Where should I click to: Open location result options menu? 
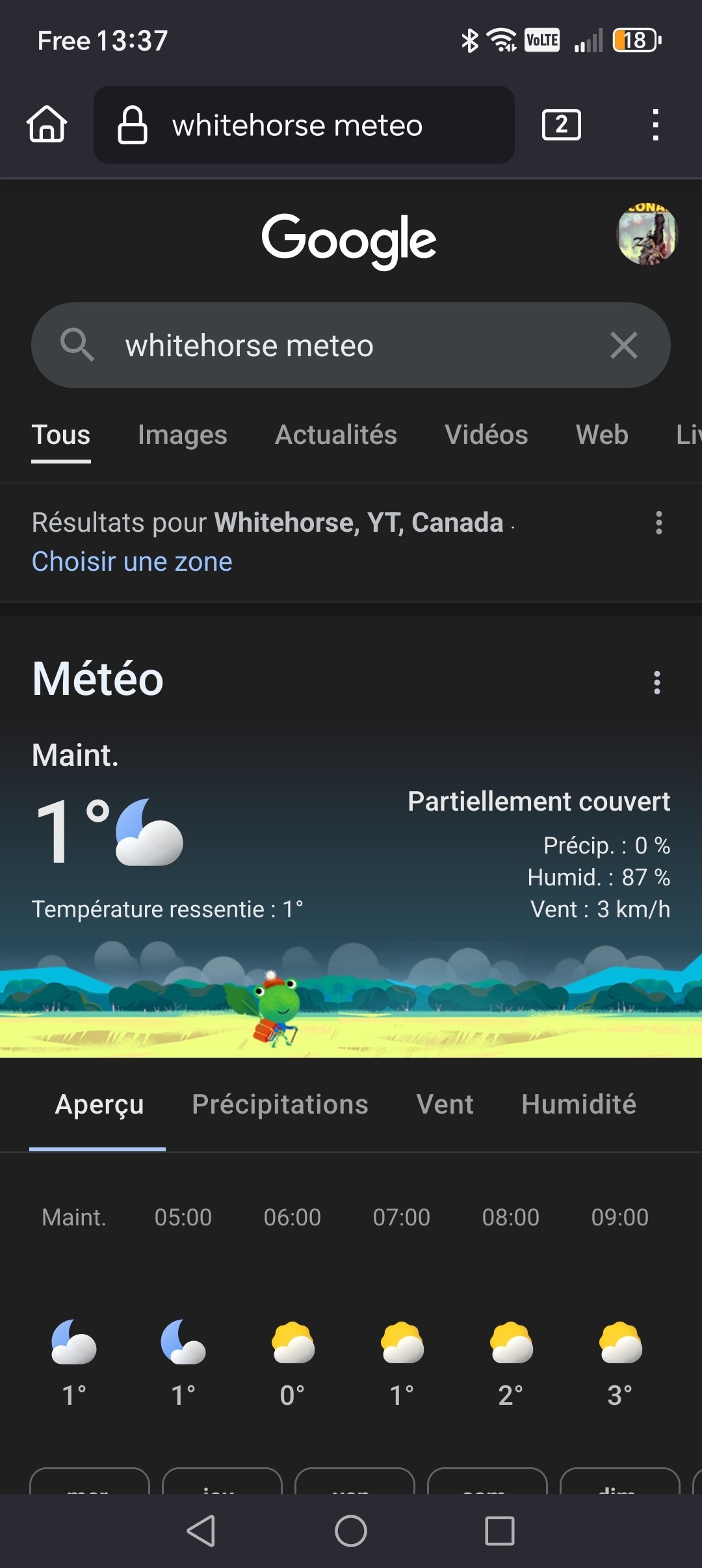(659, 523)
